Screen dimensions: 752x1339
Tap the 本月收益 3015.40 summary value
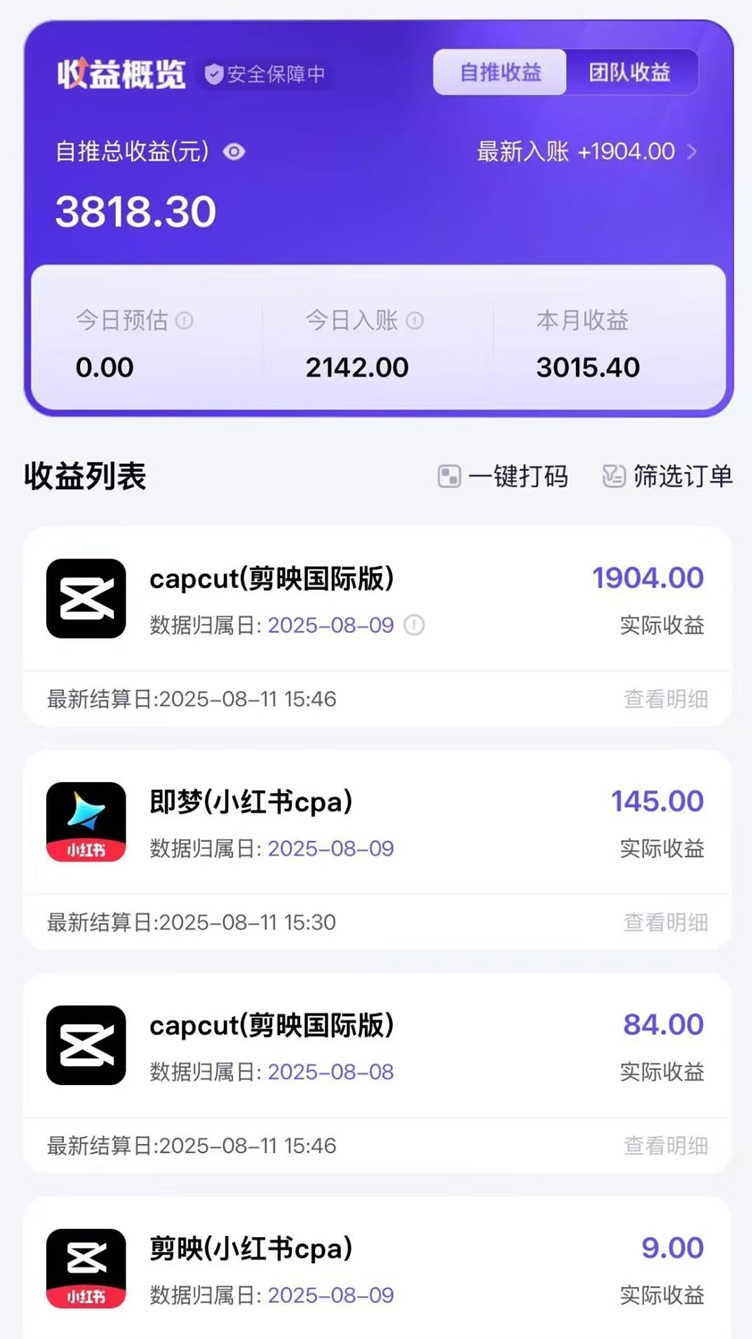(585, 367)
